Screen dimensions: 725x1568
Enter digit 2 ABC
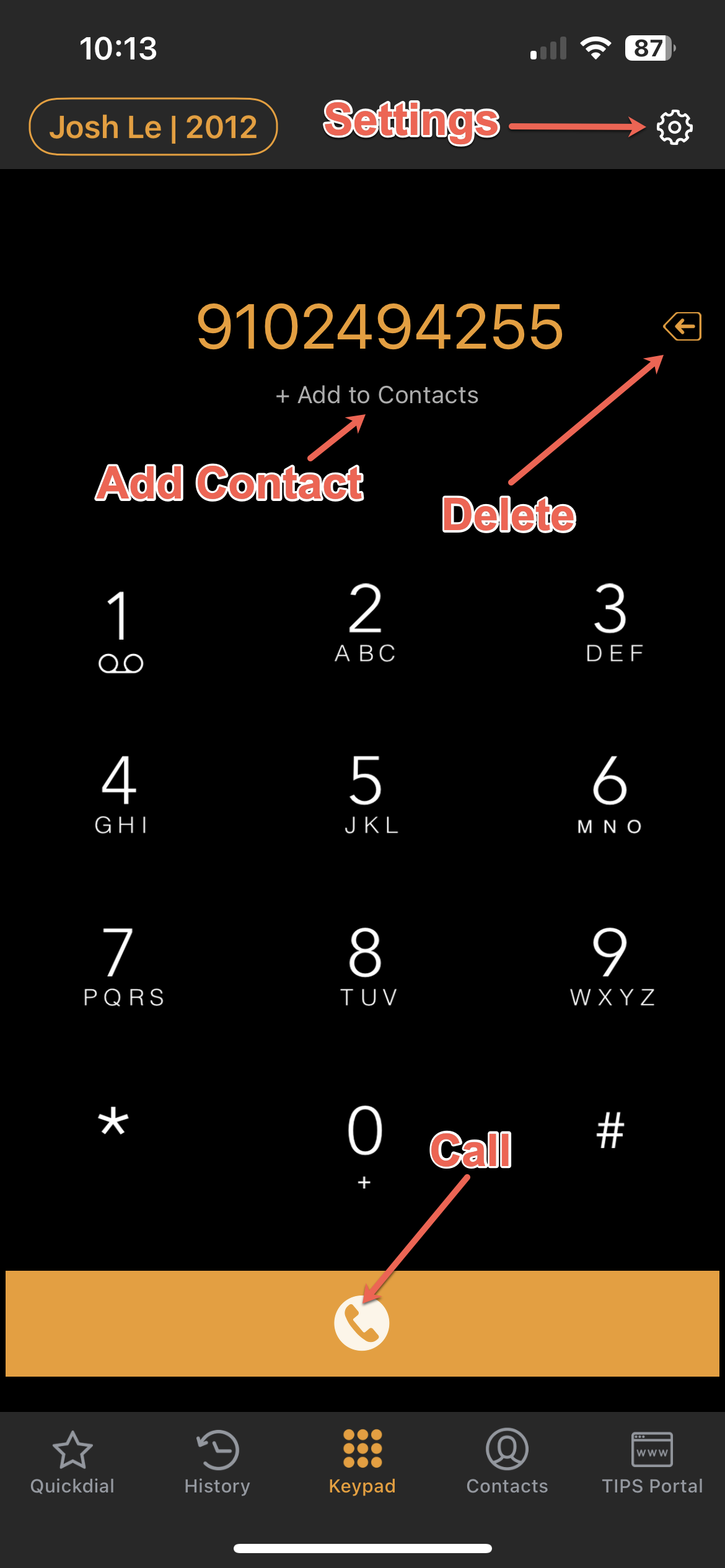[365, 623]
